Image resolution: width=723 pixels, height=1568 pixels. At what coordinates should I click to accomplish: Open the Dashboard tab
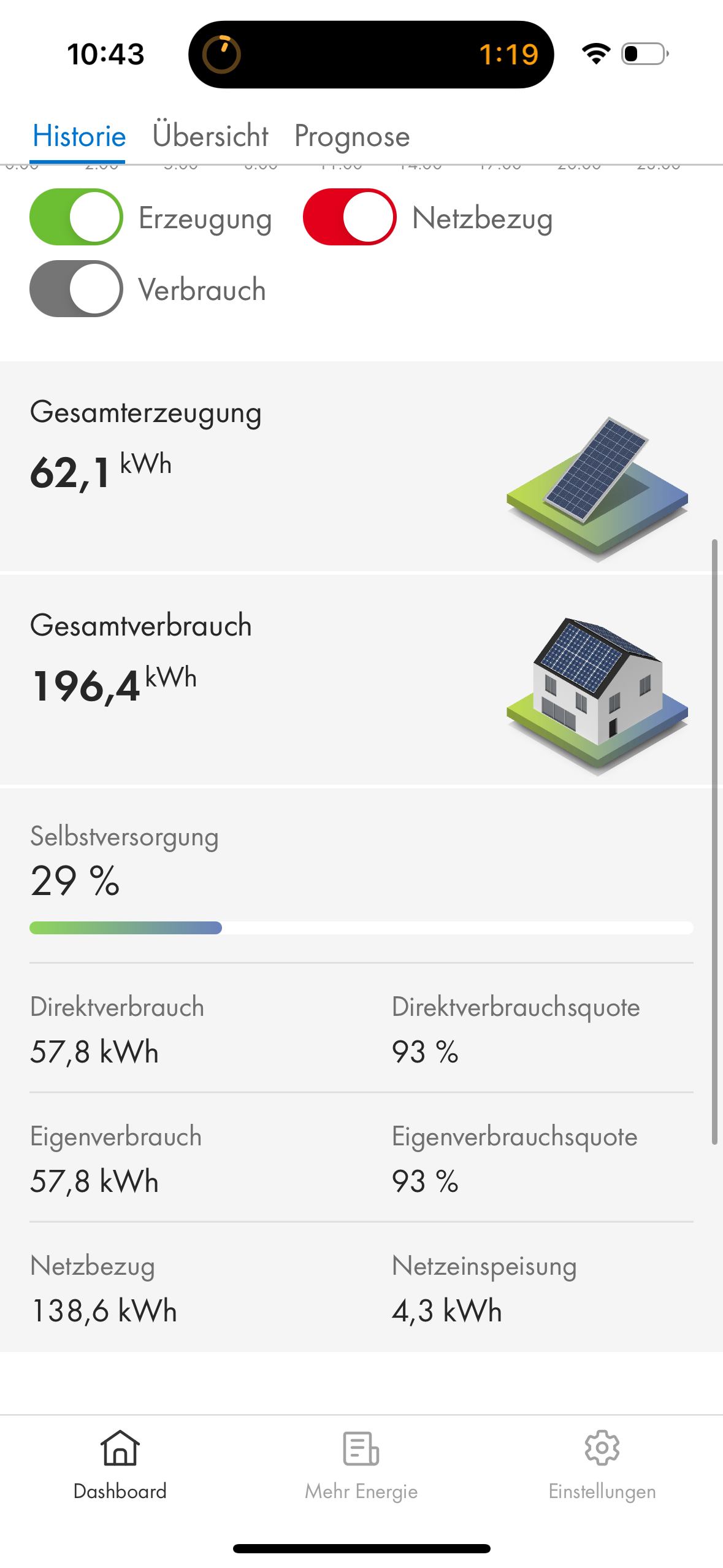[120, 1464]
